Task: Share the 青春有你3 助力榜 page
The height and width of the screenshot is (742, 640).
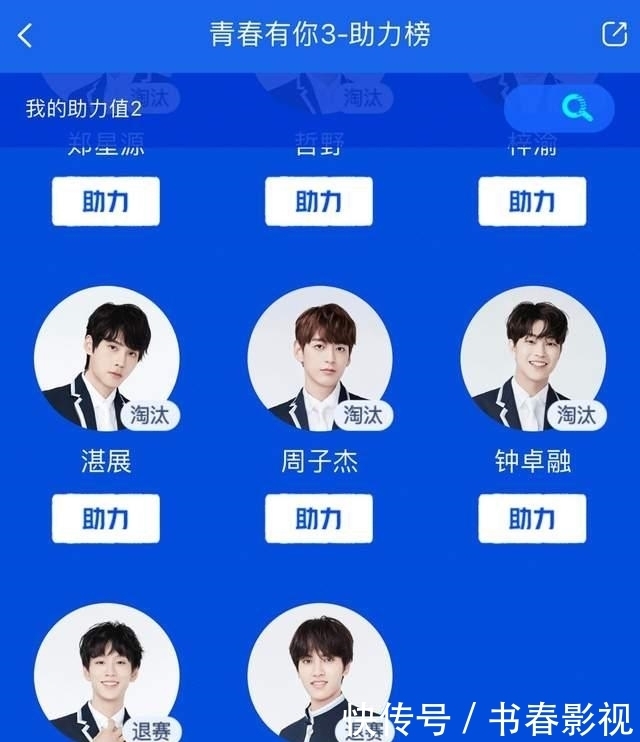Action: pyautogui.click(x=613, y=34)
